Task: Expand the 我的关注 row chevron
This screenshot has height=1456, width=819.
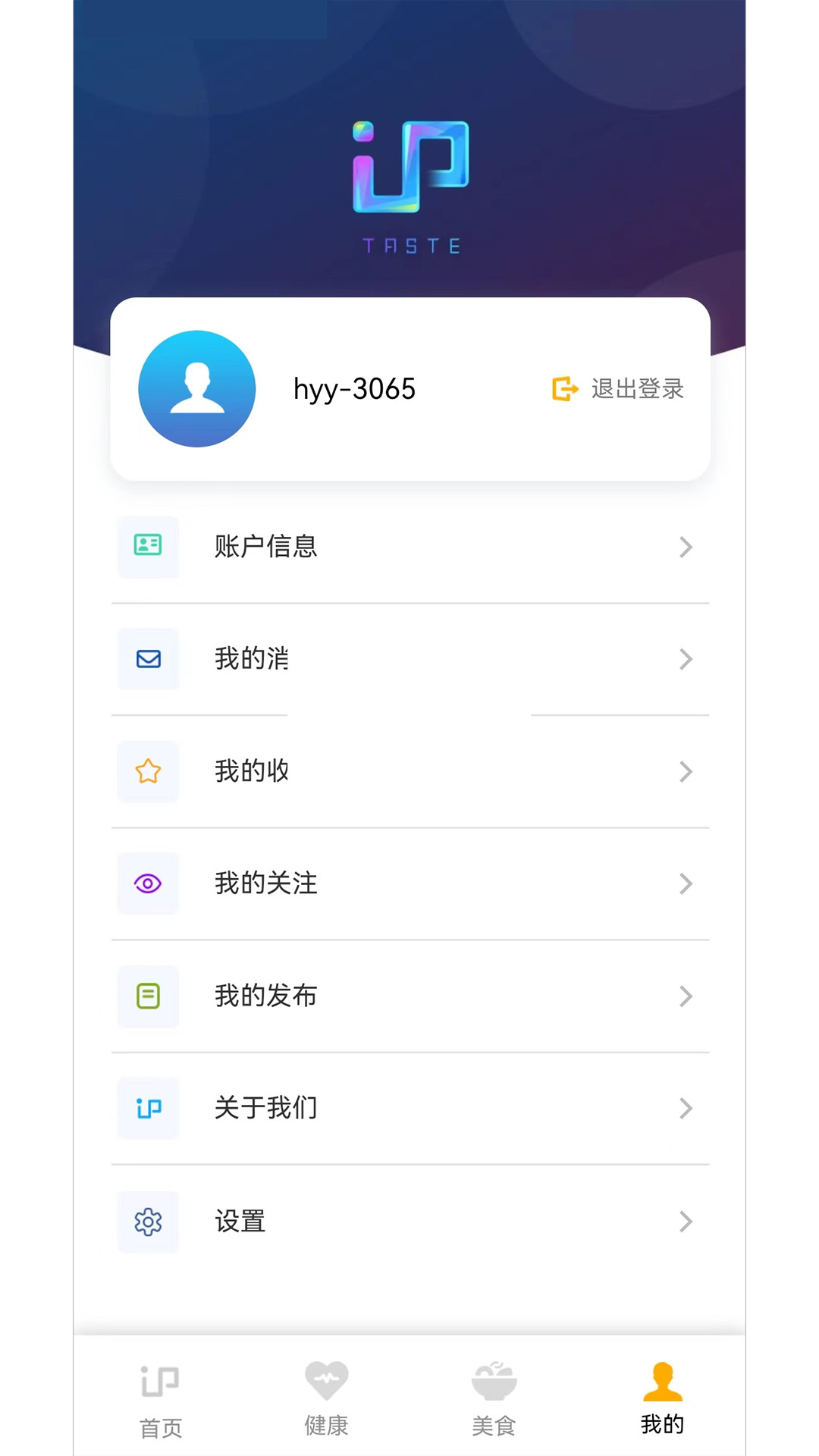Action: [686, 883]
